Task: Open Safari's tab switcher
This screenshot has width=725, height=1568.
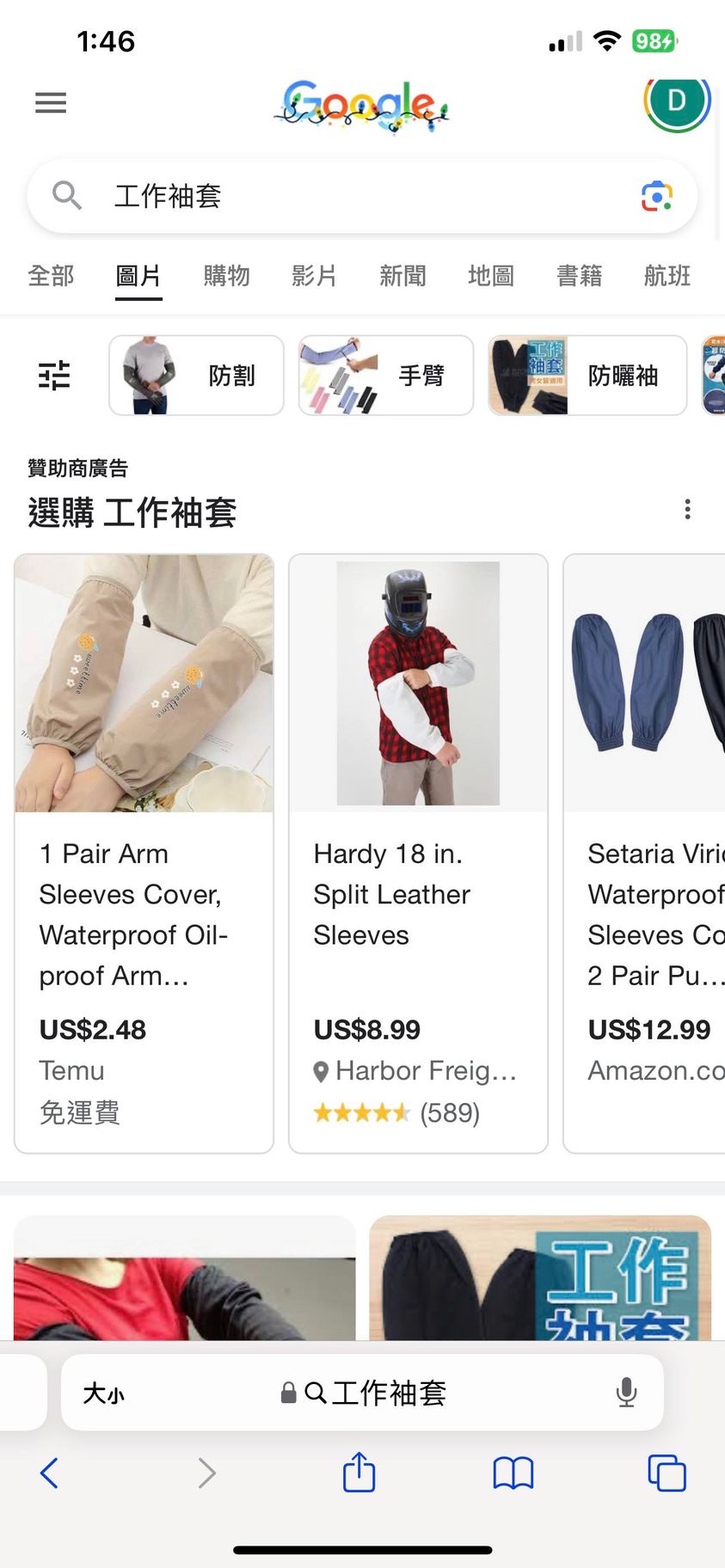Action: [667, 1473]
